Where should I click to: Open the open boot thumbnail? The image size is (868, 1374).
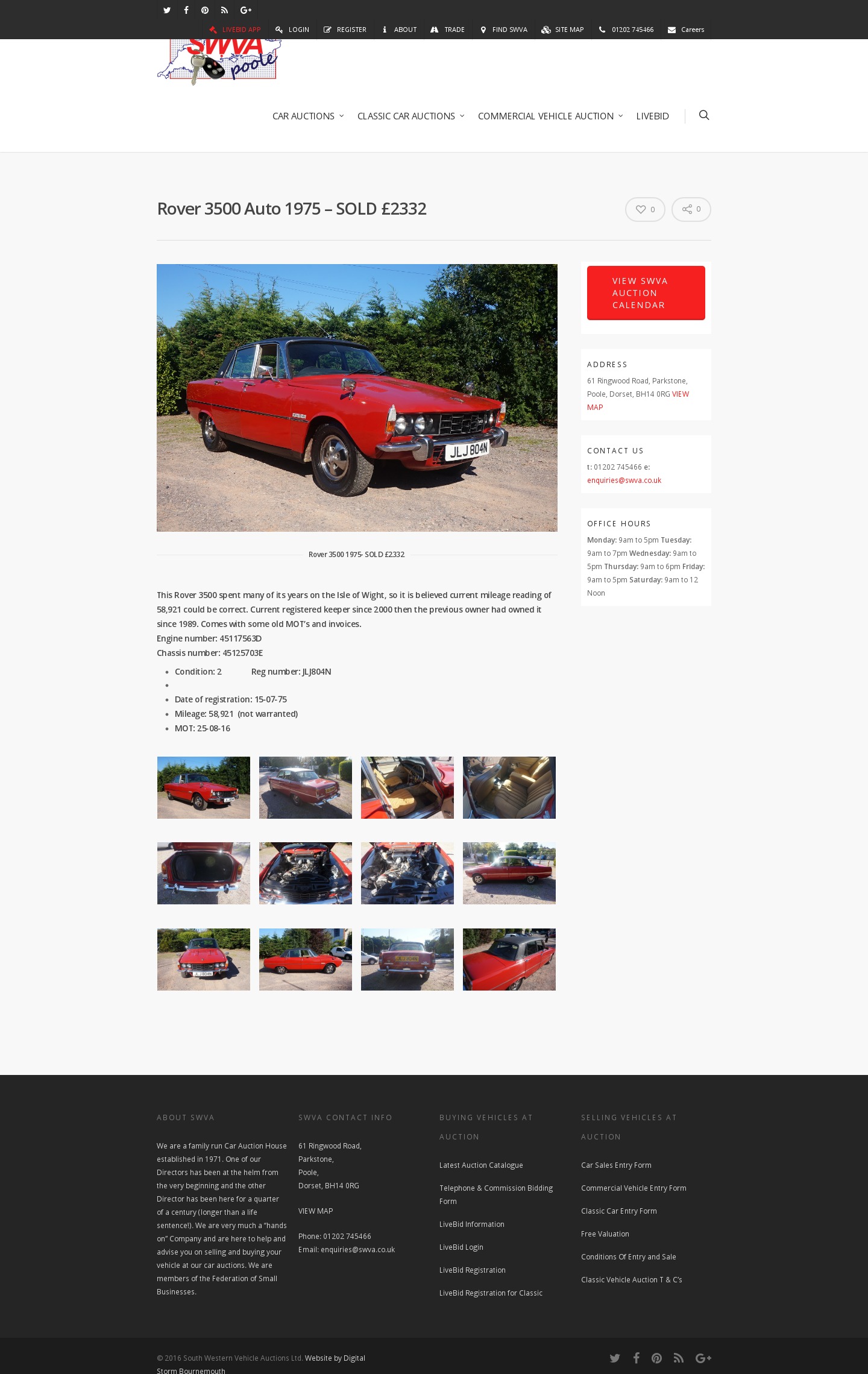point(203,873)
